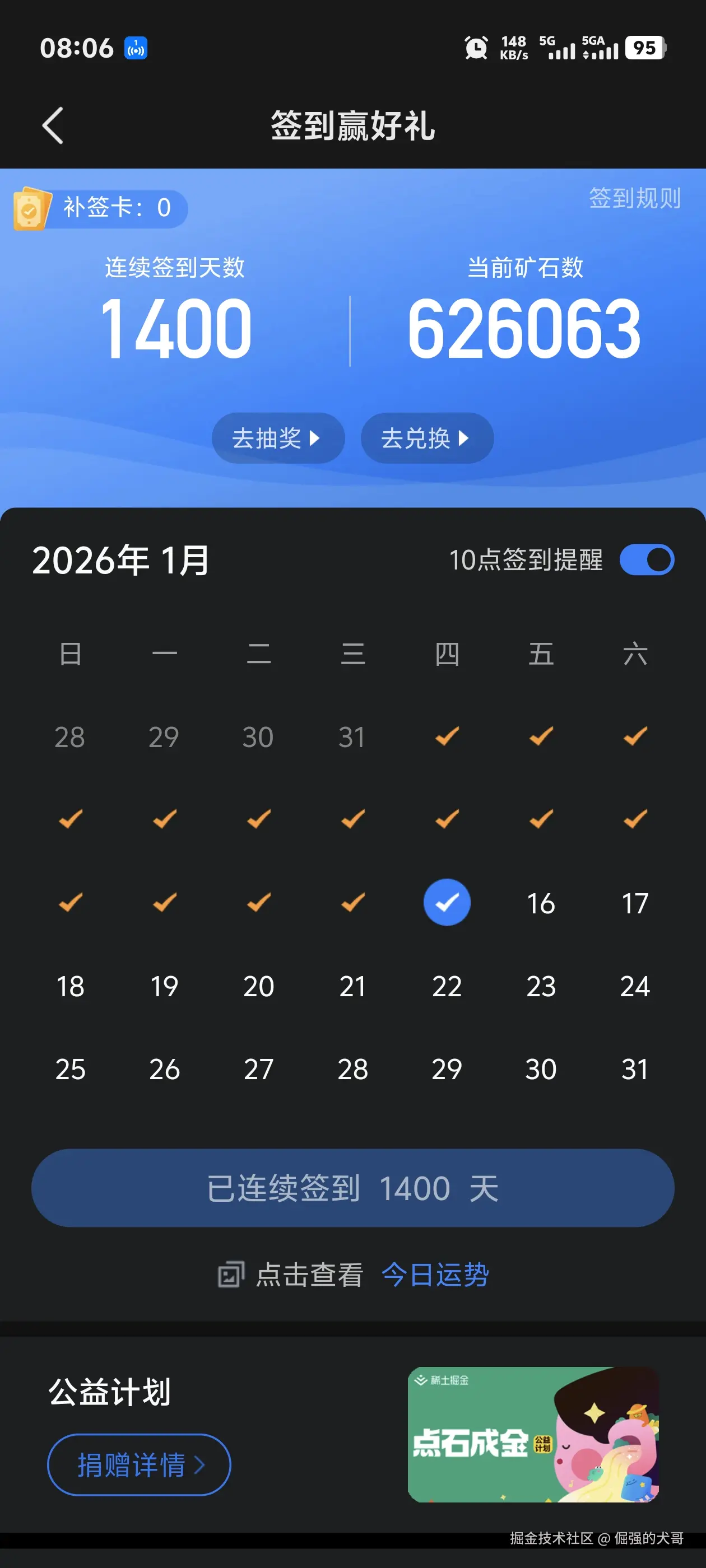Click today's blue check mark on January 15
Image resolution: width=706 pixels, height=1568 pixels.
(448, 903)
